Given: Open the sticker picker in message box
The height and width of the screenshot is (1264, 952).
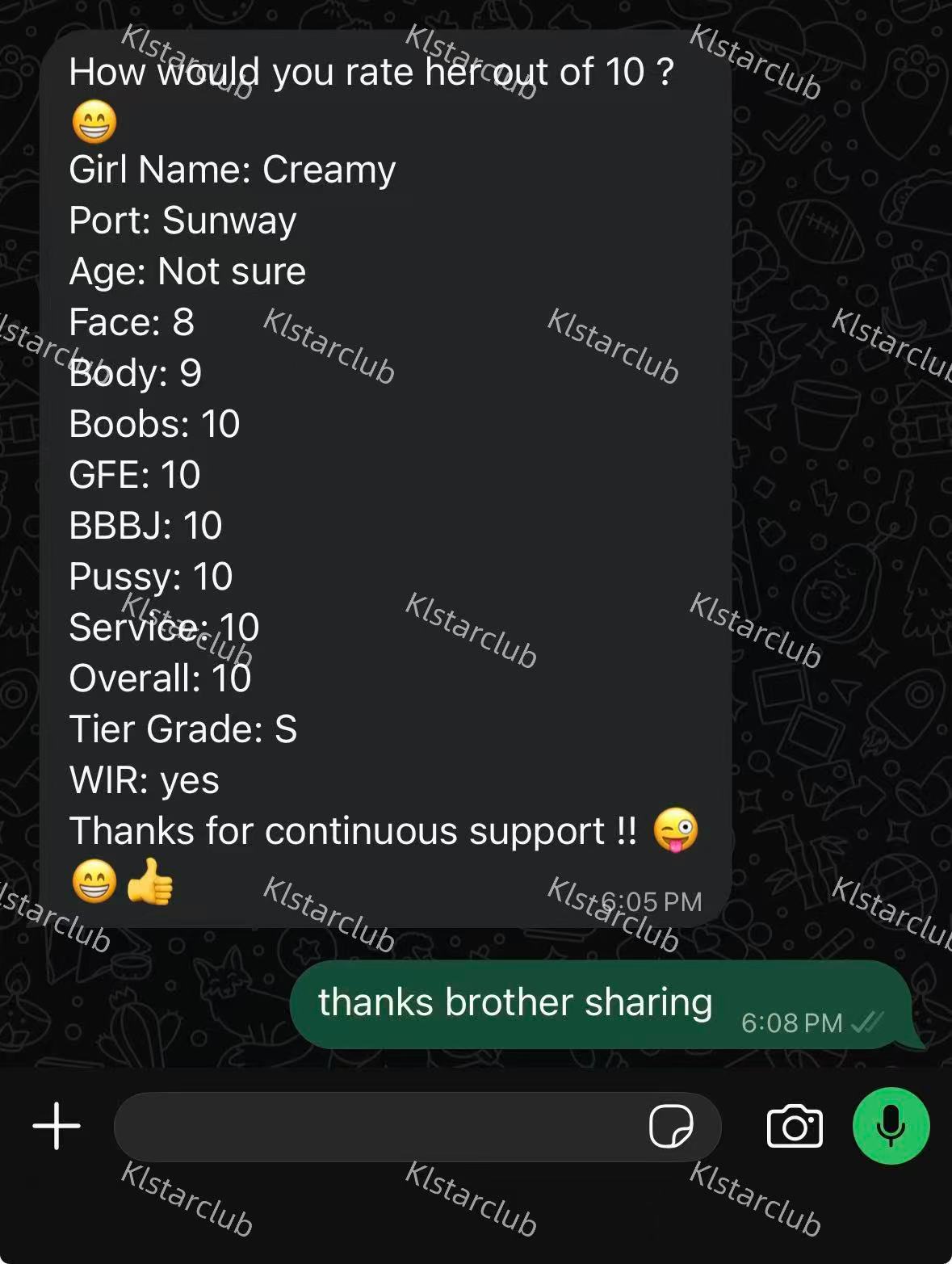Looking at the screenshot, I should [x=671, y=1126].
